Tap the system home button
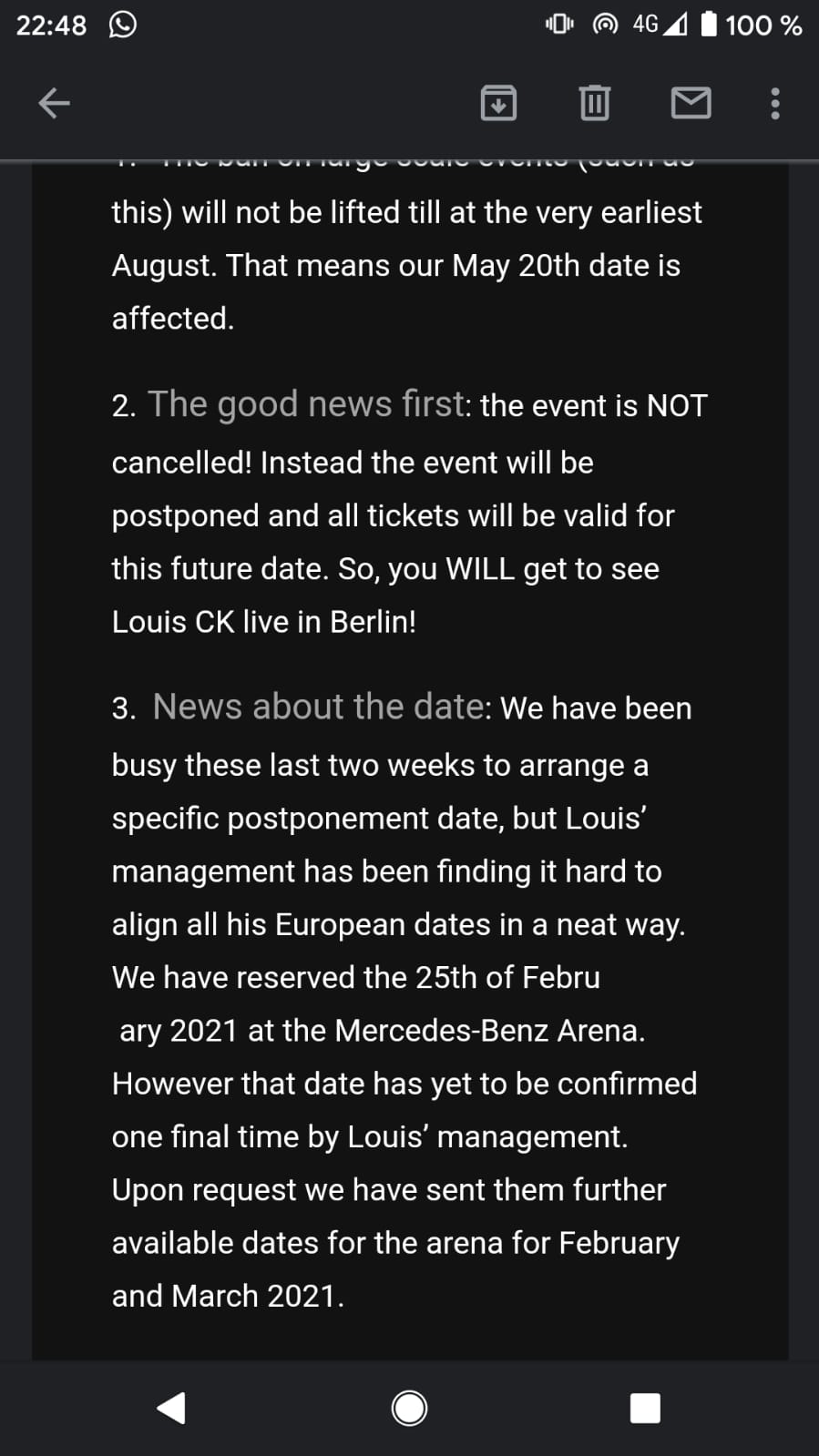The height and width of the screenshot is (1456, 819). click(409, 1408)
